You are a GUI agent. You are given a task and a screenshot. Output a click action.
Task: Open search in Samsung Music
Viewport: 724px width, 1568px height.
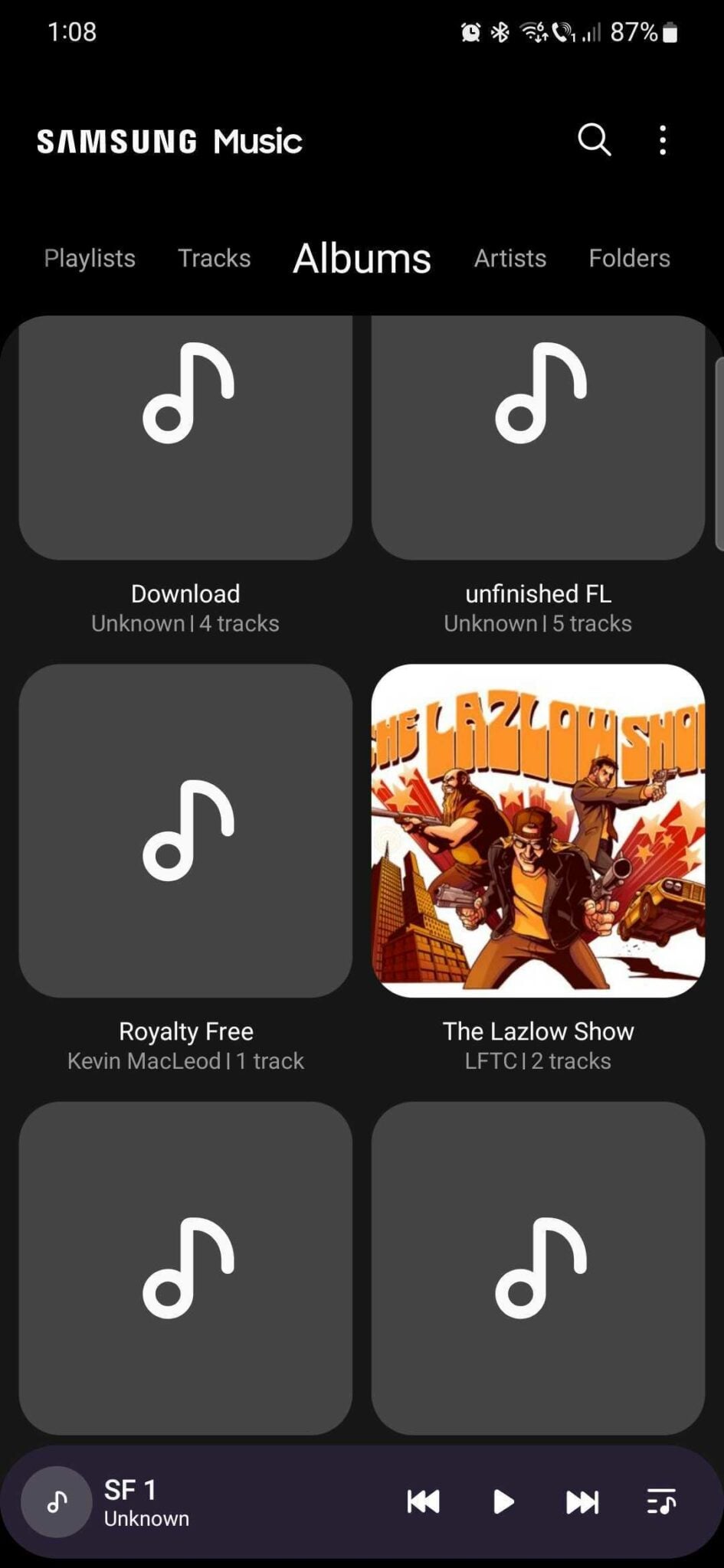(x=595, y=141)
